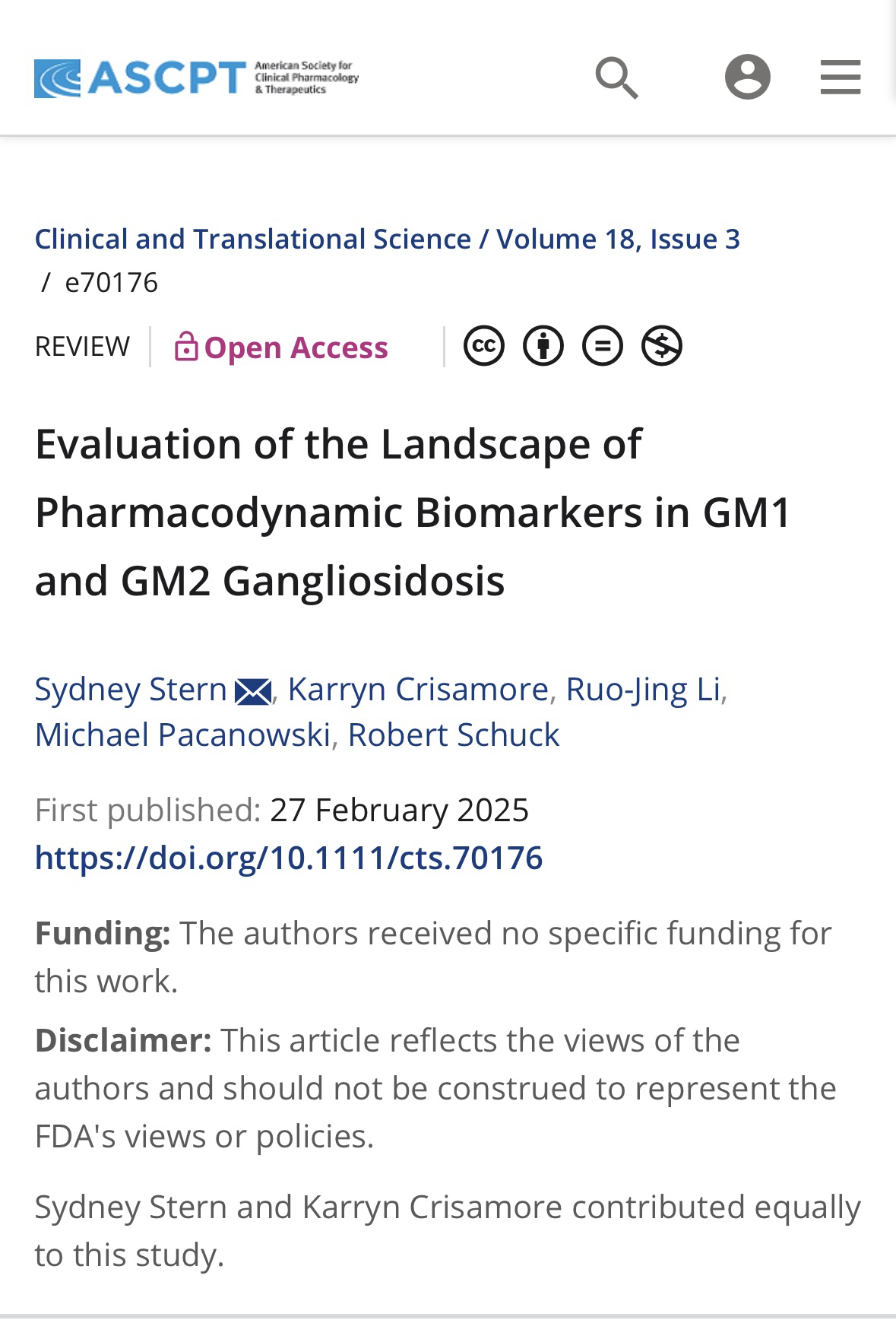Image resolution: width=896 pixels, height=1320 pixels.
Task: Open Clinical and Translational Science journal link
Action: [x=253, y=240]
